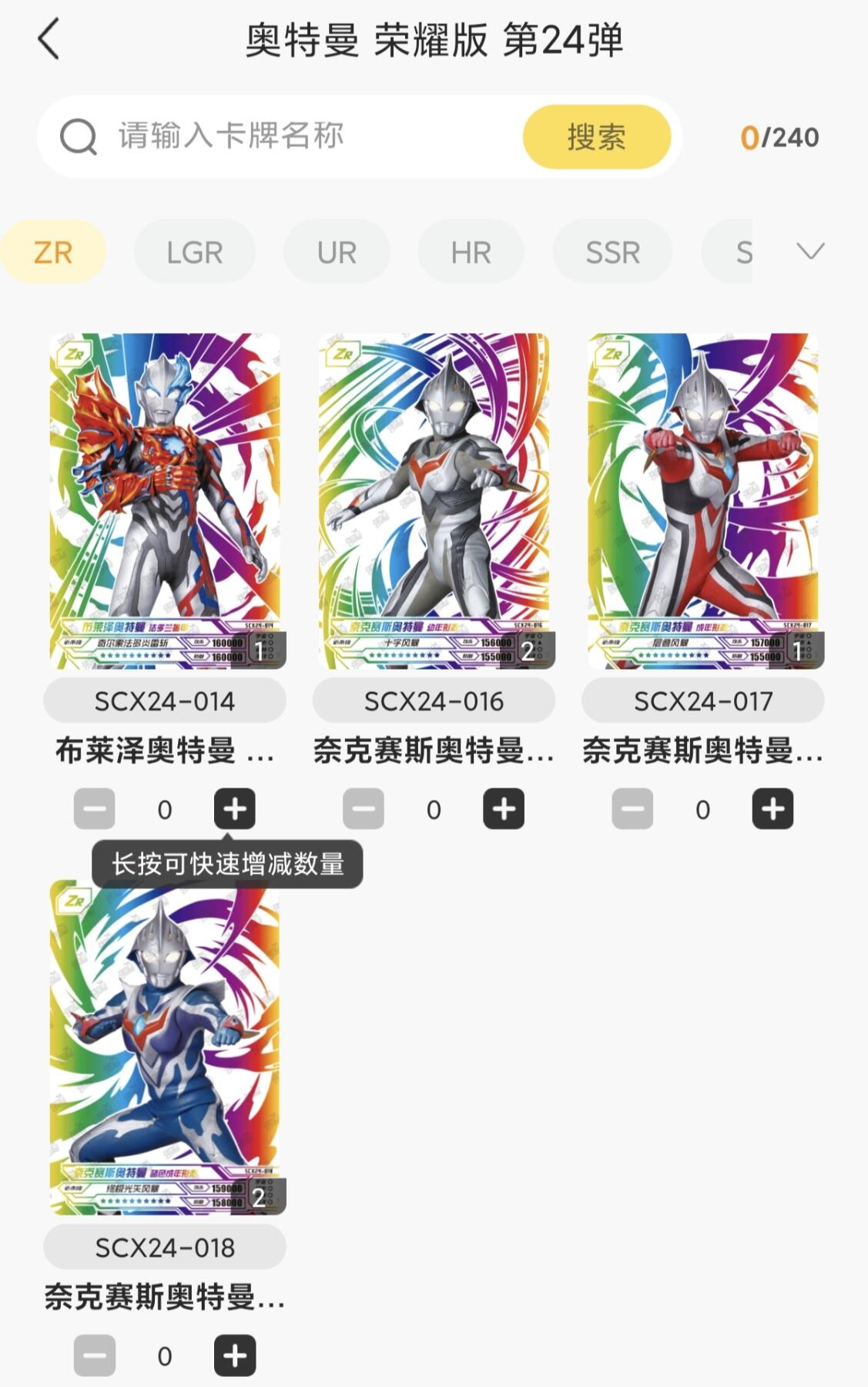Select the ZR rarity tab
This screenshot has width=868, height=1387.
coord(53,252)
